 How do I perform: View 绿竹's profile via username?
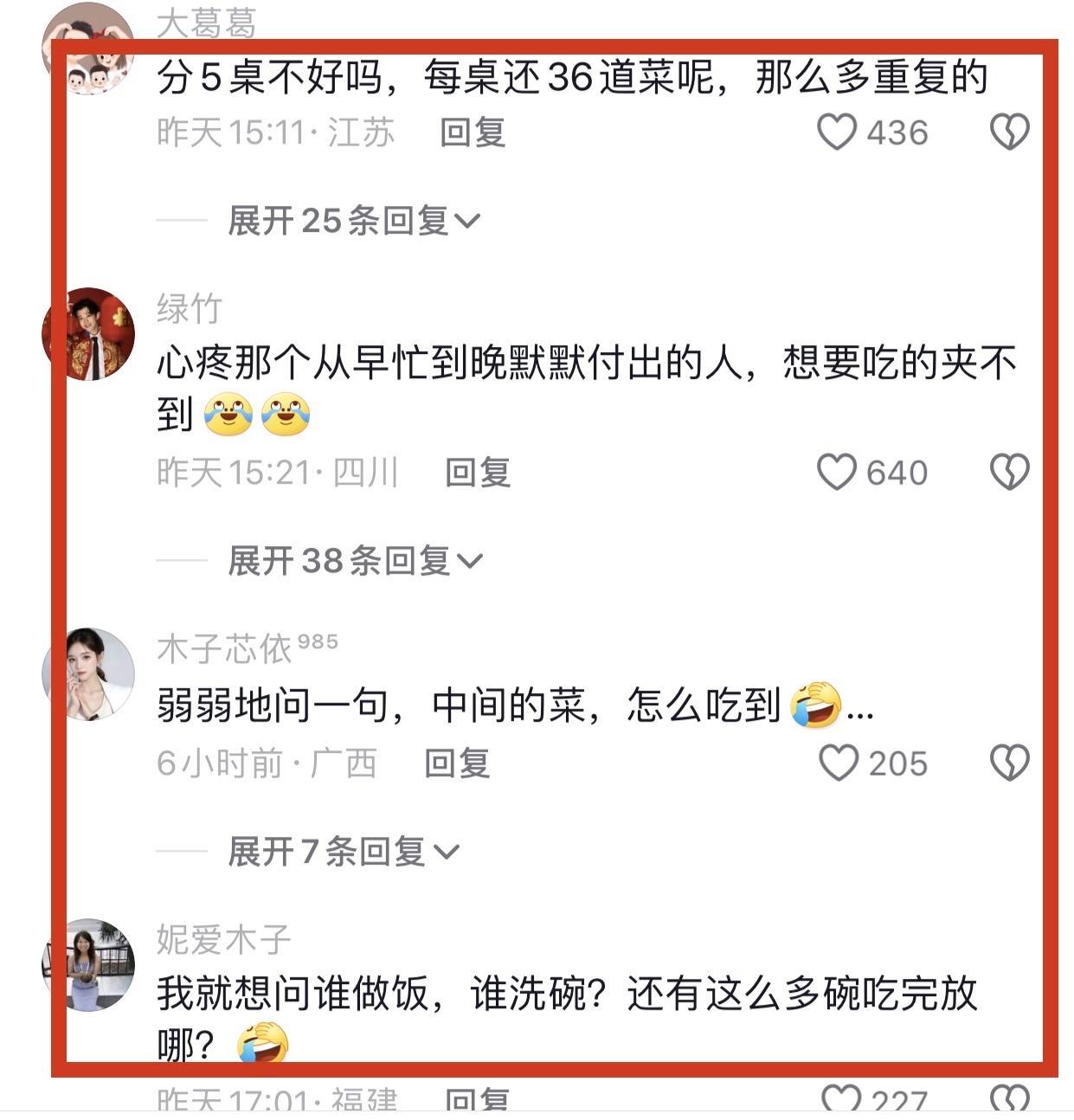click(x=190, y=308)
